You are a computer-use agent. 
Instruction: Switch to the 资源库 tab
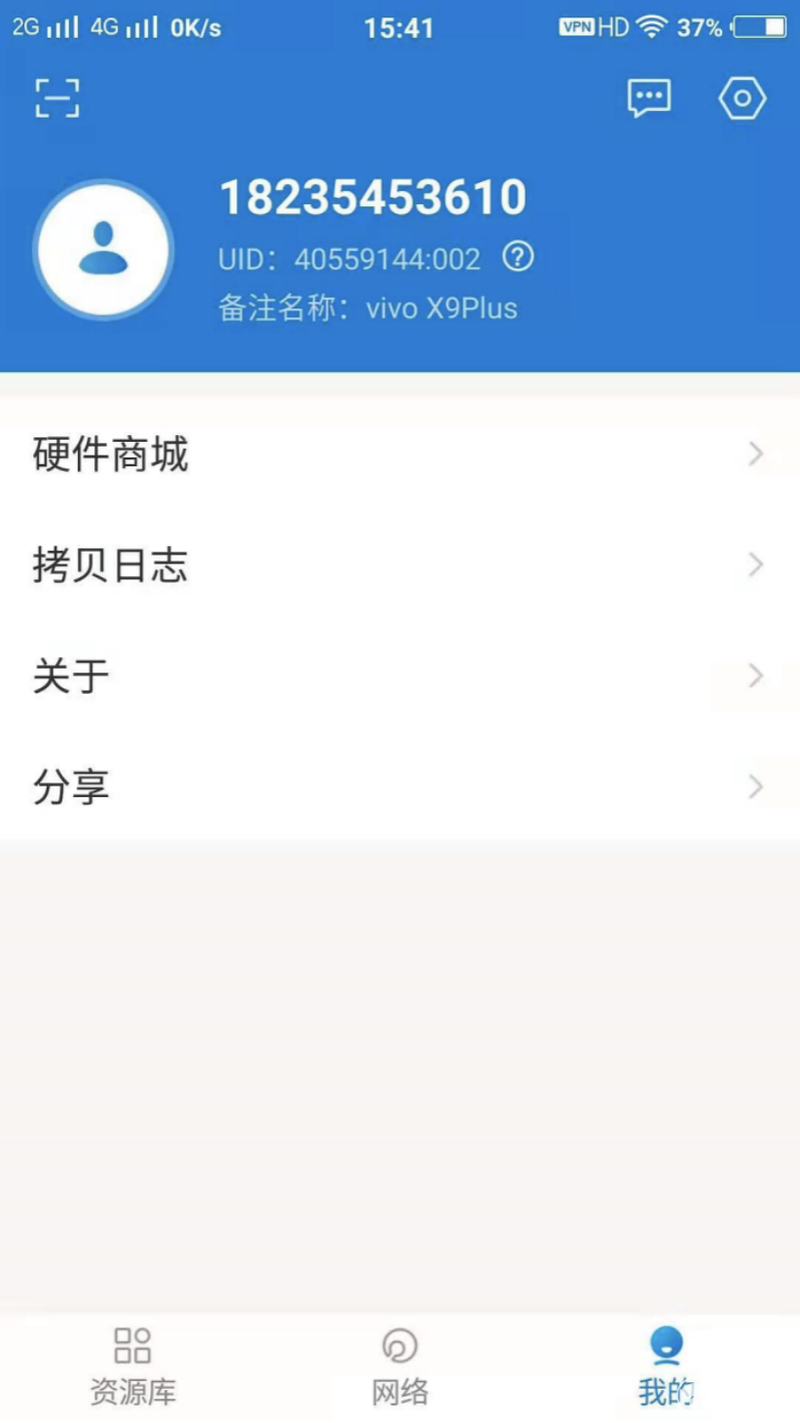point(133,1366)
